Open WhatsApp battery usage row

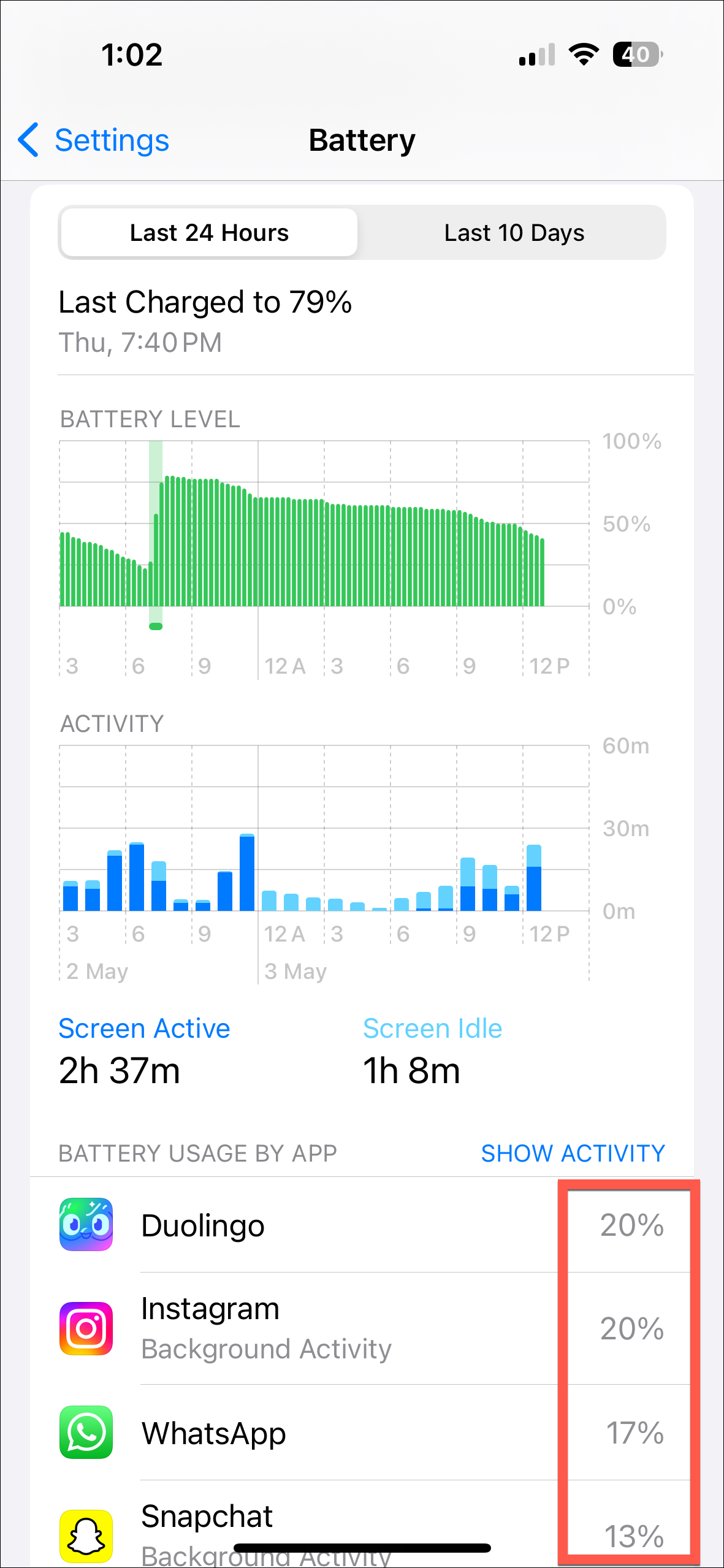(x=307, y=1433)
